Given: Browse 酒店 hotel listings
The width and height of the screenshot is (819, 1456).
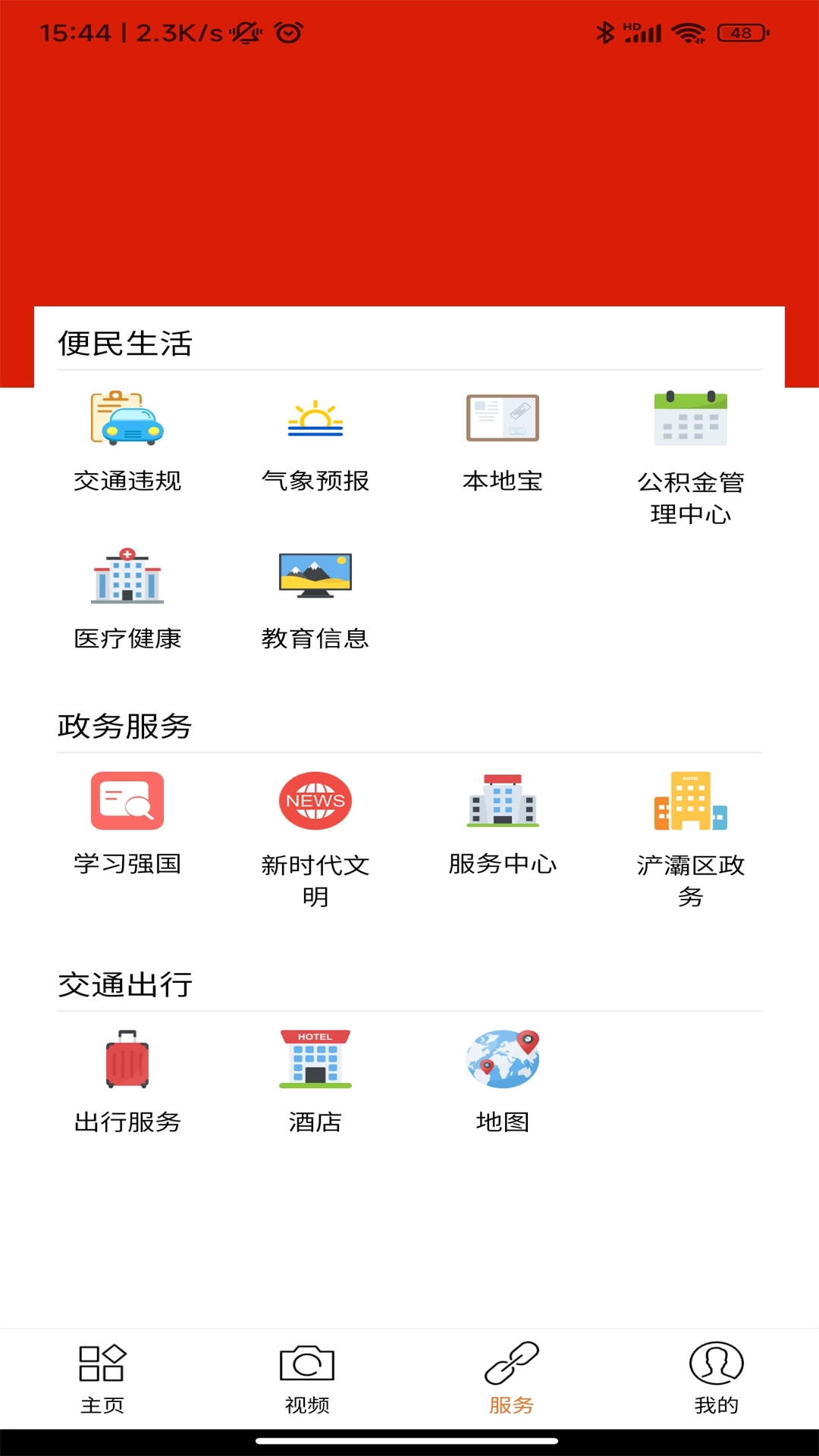Looking at the screenshot, I should point(315,1081).
